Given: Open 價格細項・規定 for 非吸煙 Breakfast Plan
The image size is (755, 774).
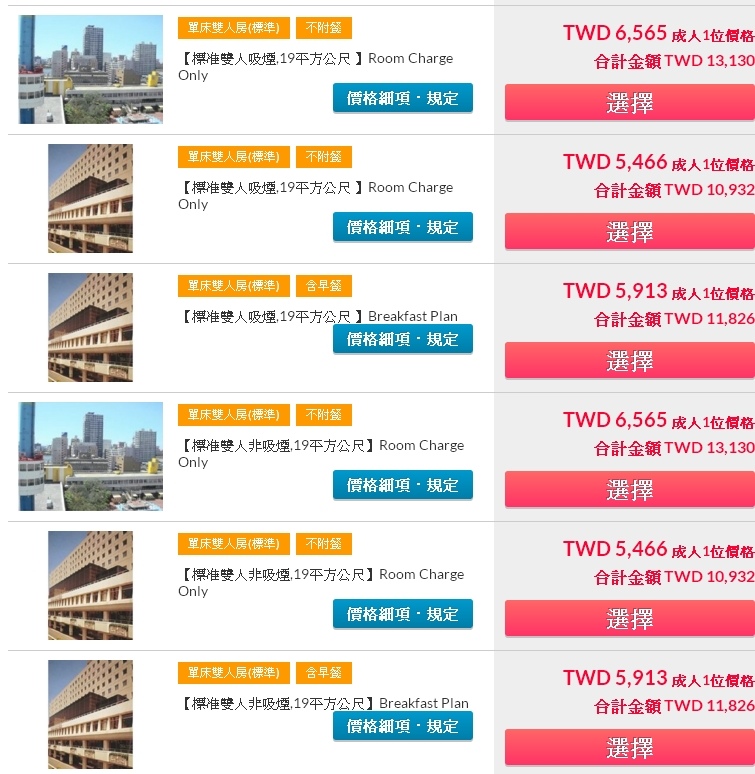Looking at the screenshot, I should (x=402, y=726).
